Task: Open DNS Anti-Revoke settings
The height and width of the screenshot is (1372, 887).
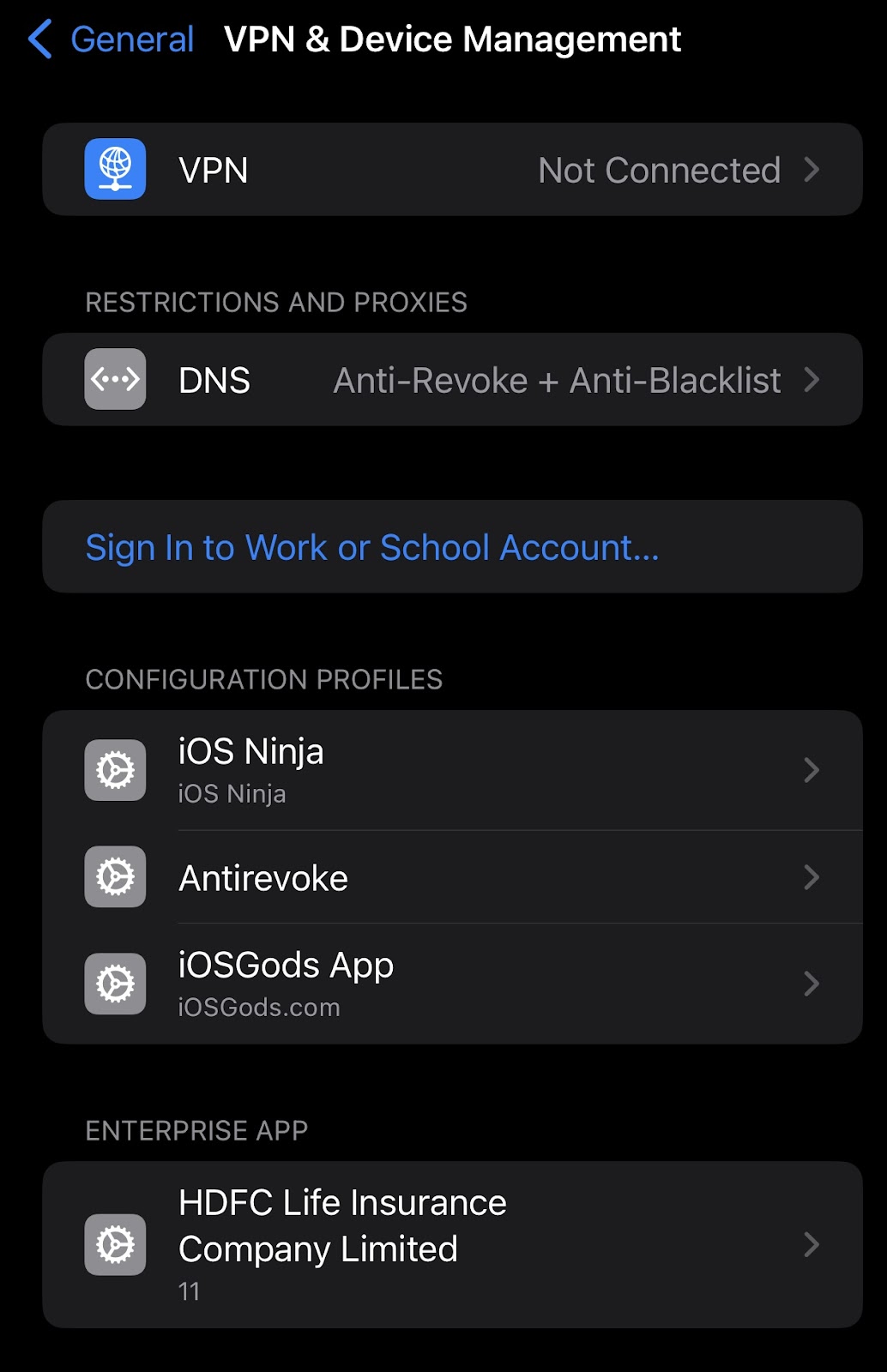Action: pyautogui.click(x=452, y=380)
